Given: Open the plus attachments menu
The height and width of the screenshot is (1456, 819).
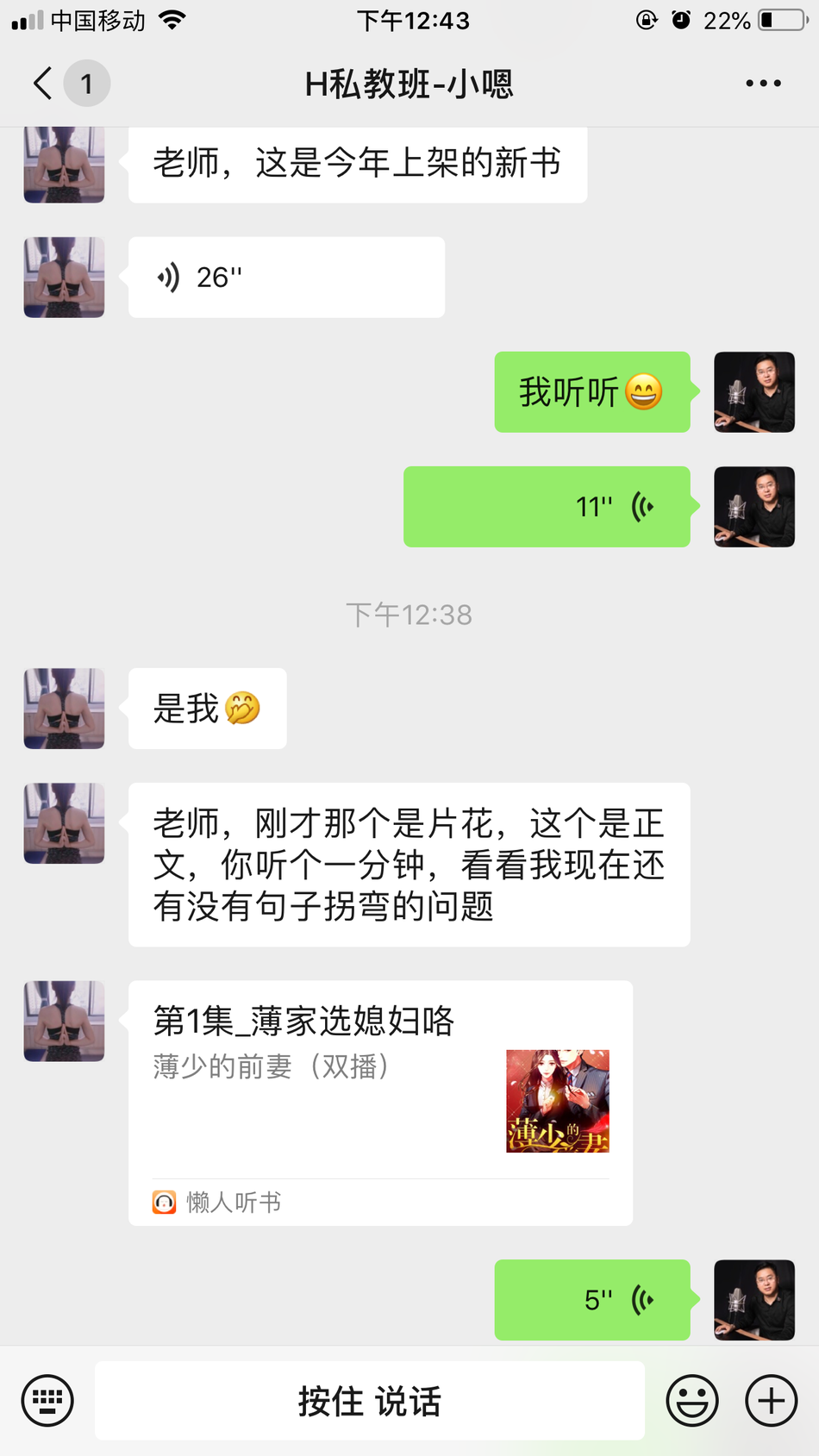Looking at the screenshot, I should pos(771,1400).
